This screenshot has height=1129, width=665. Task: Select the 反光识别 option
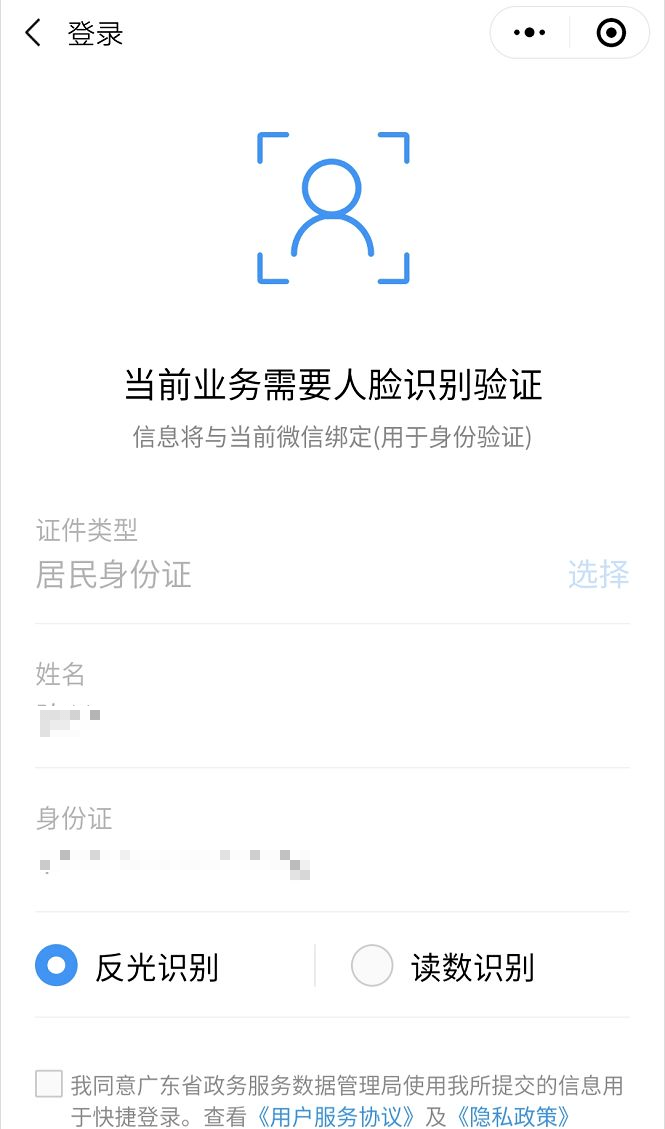[56, 966]
